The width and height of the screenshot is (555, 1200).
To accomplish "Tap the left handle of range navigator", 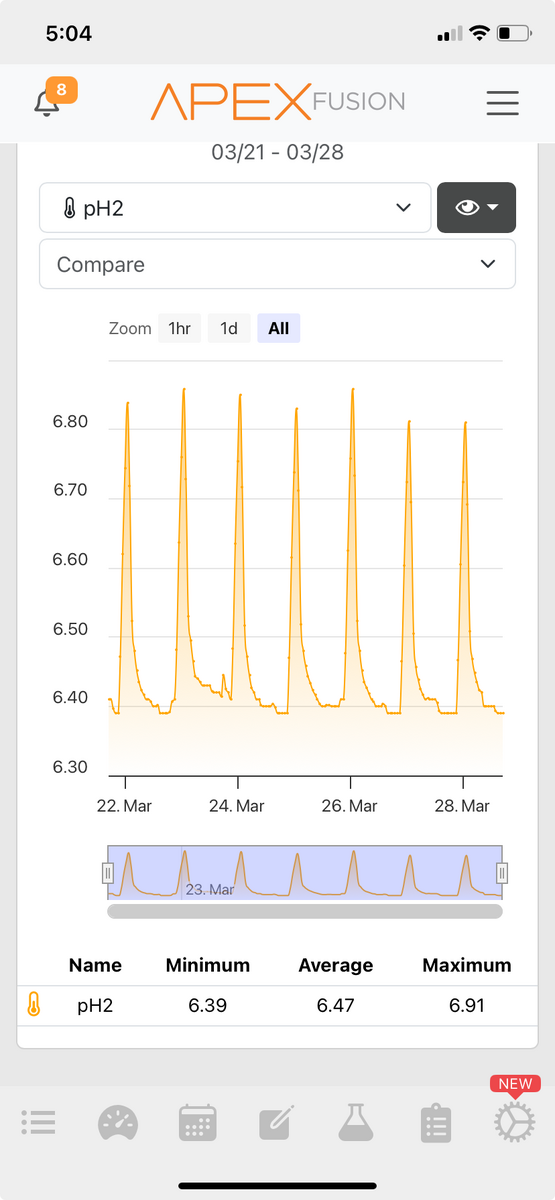I will tap(108, 873).
